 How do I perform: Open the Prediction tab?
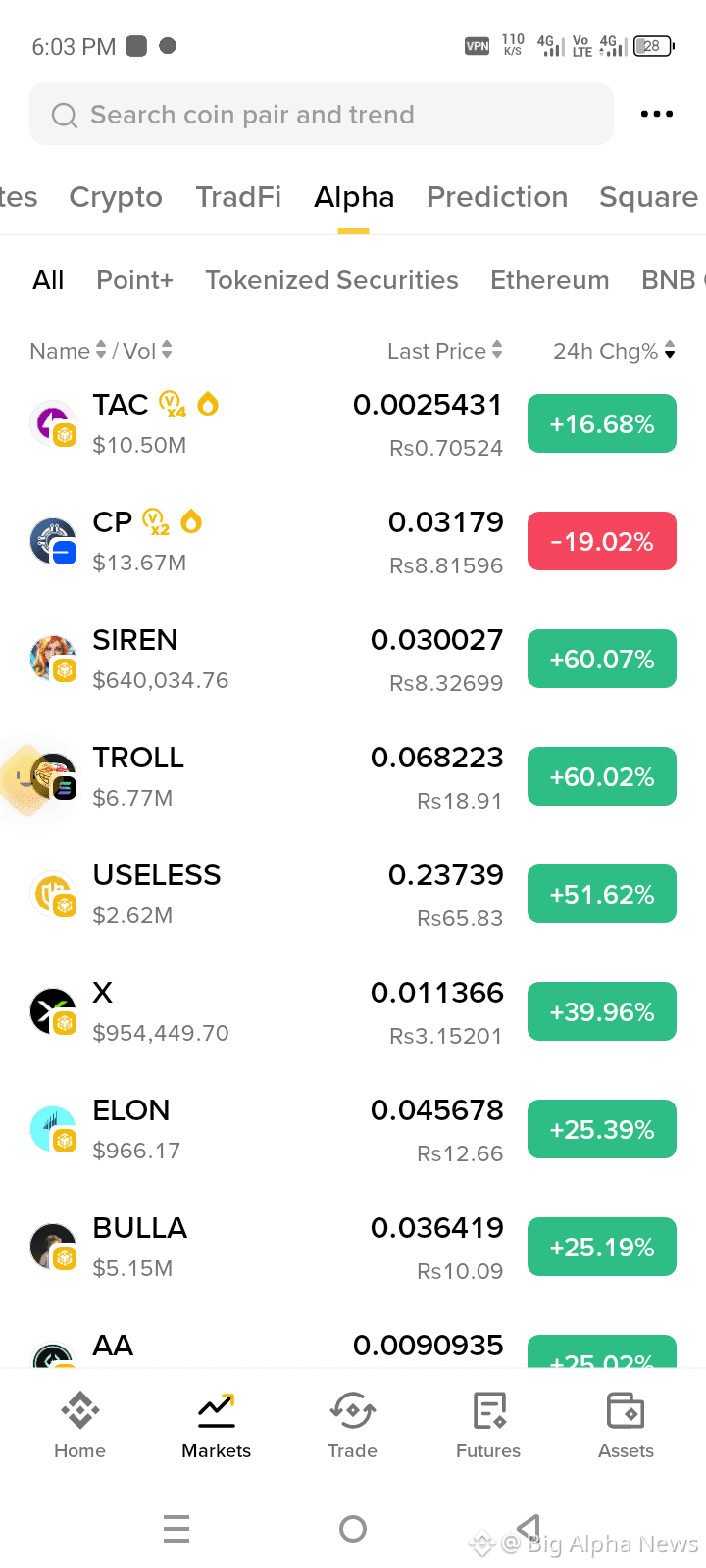[497, 197]
